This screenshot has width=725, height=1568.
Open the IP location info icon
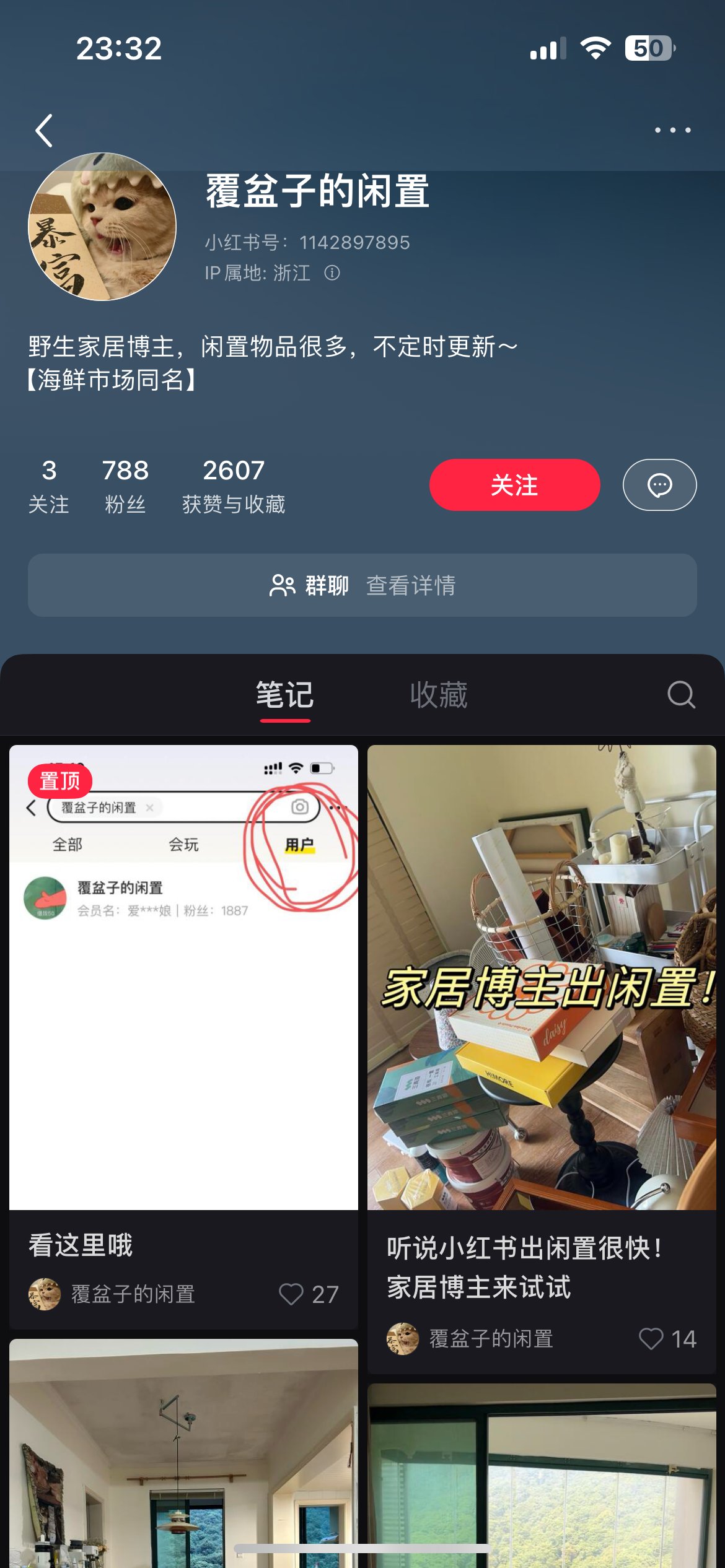[332, 273]
